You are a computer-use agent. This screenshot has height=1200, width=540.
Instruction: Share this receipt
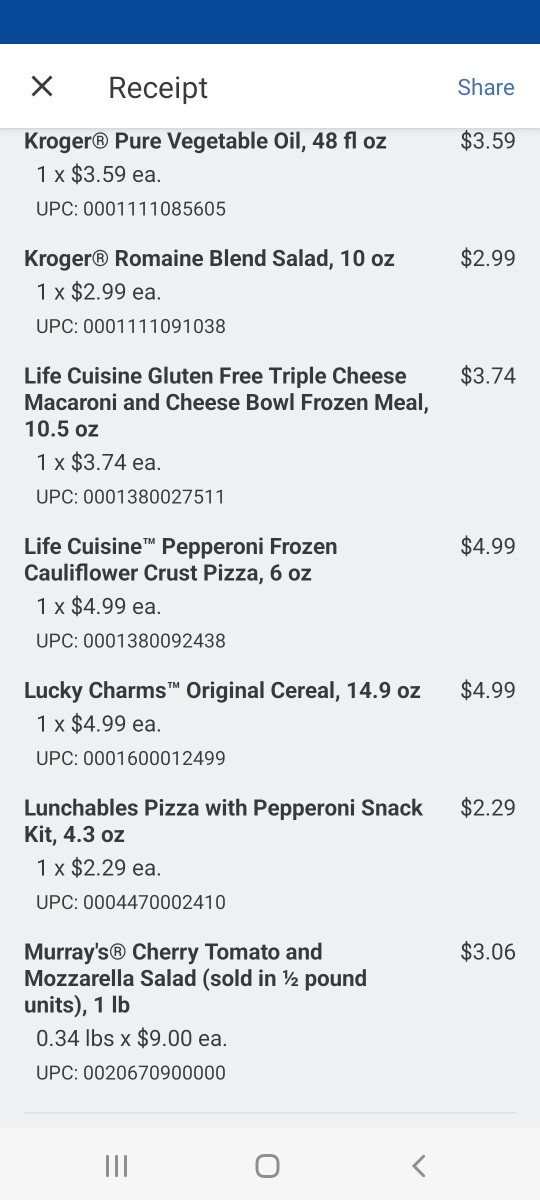tap(486, 88)
